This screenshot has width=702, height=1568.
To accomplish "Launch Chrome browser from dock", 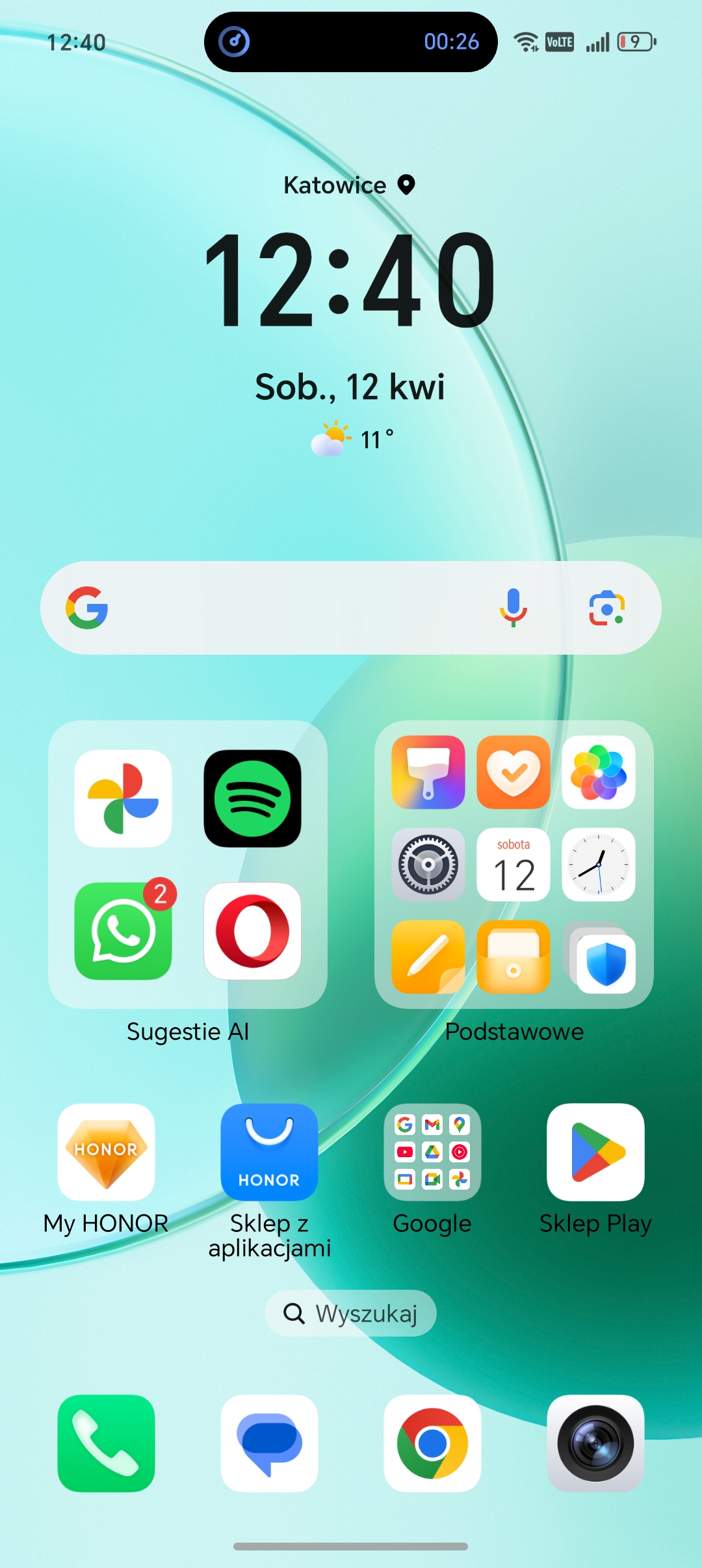I will (x=432, y=1443).
